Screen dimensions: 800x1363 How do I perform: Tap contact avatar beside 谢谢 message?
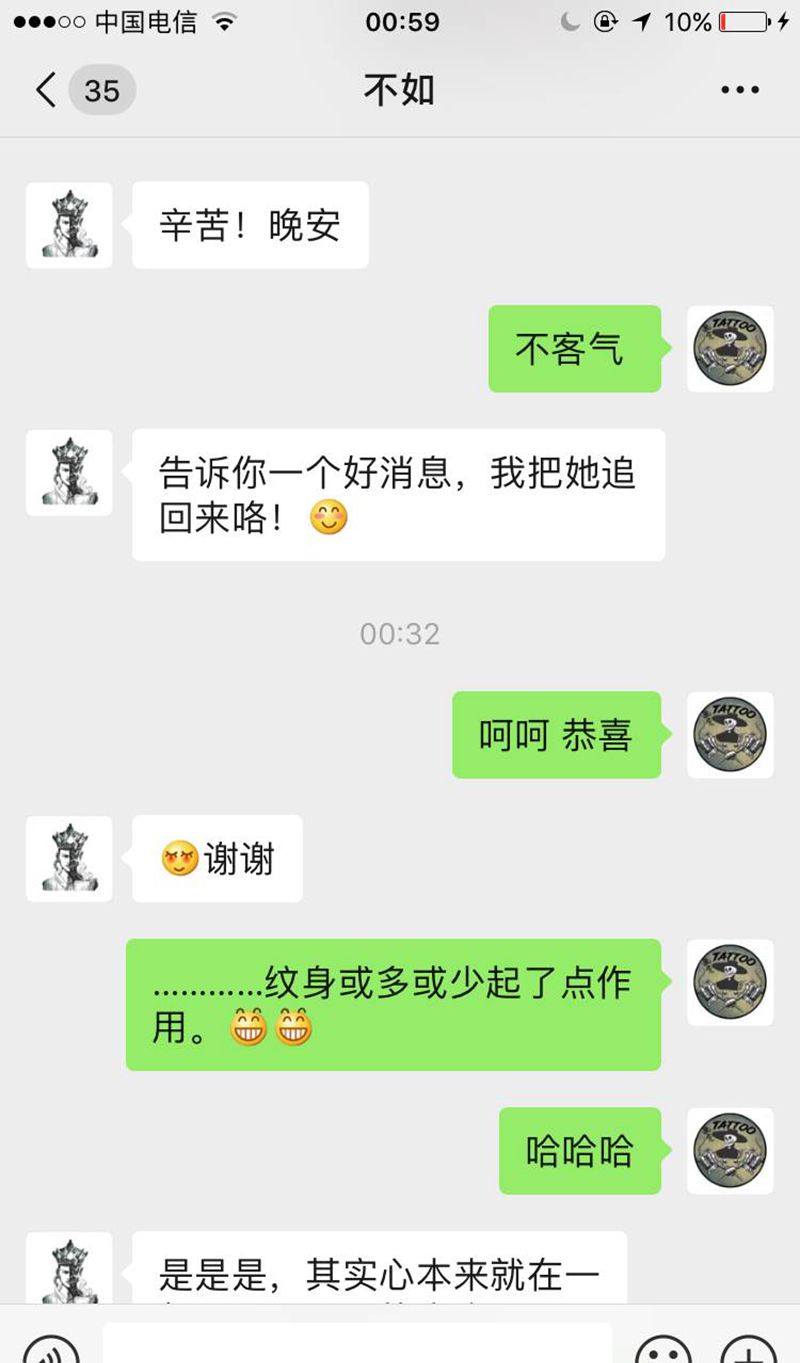[x=69, y=858]
